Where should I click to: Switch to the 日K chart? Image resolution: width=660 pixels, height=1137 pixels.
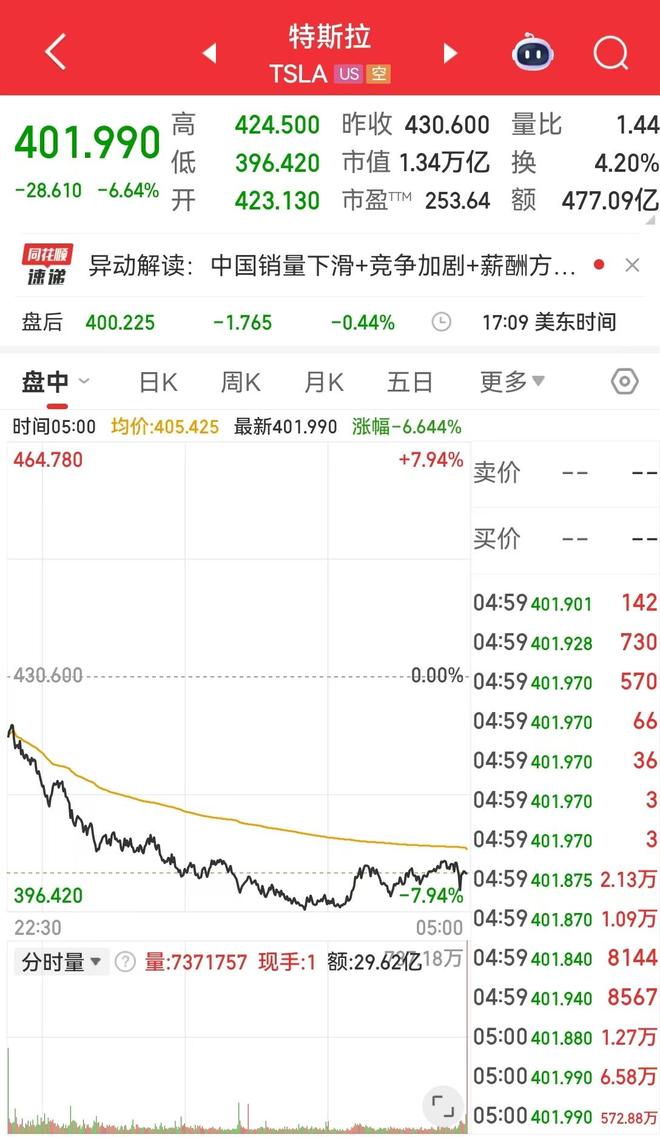158,381
